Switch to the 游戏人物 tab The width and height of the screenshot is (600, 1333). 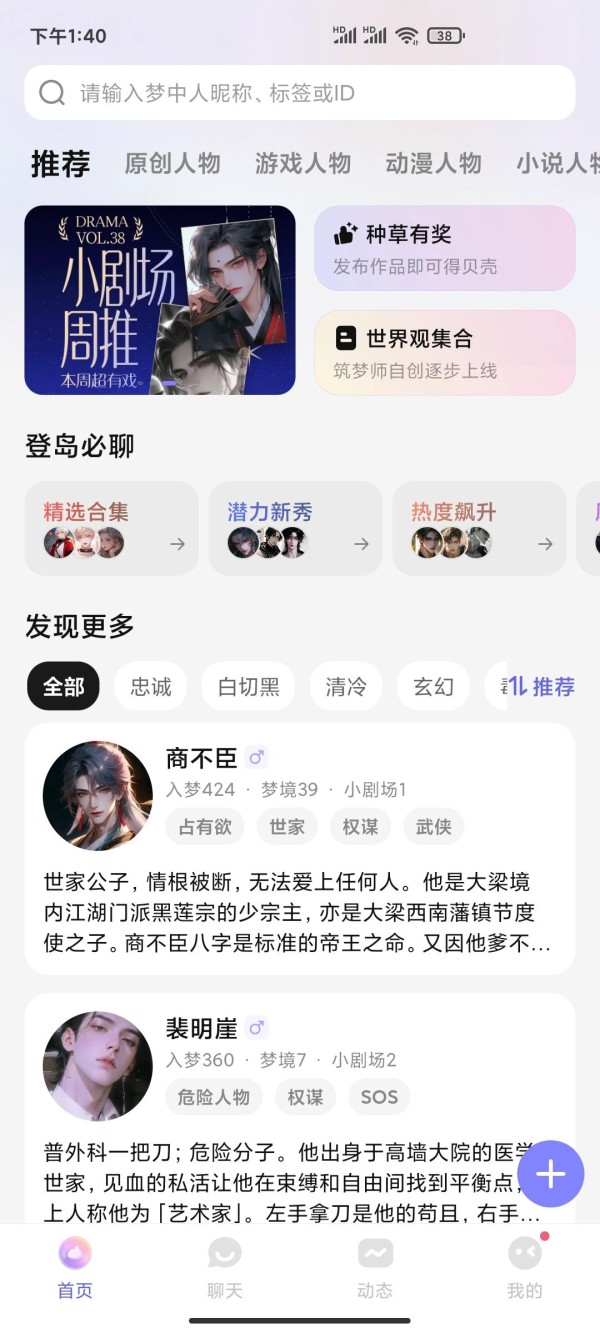pos(303,164)
